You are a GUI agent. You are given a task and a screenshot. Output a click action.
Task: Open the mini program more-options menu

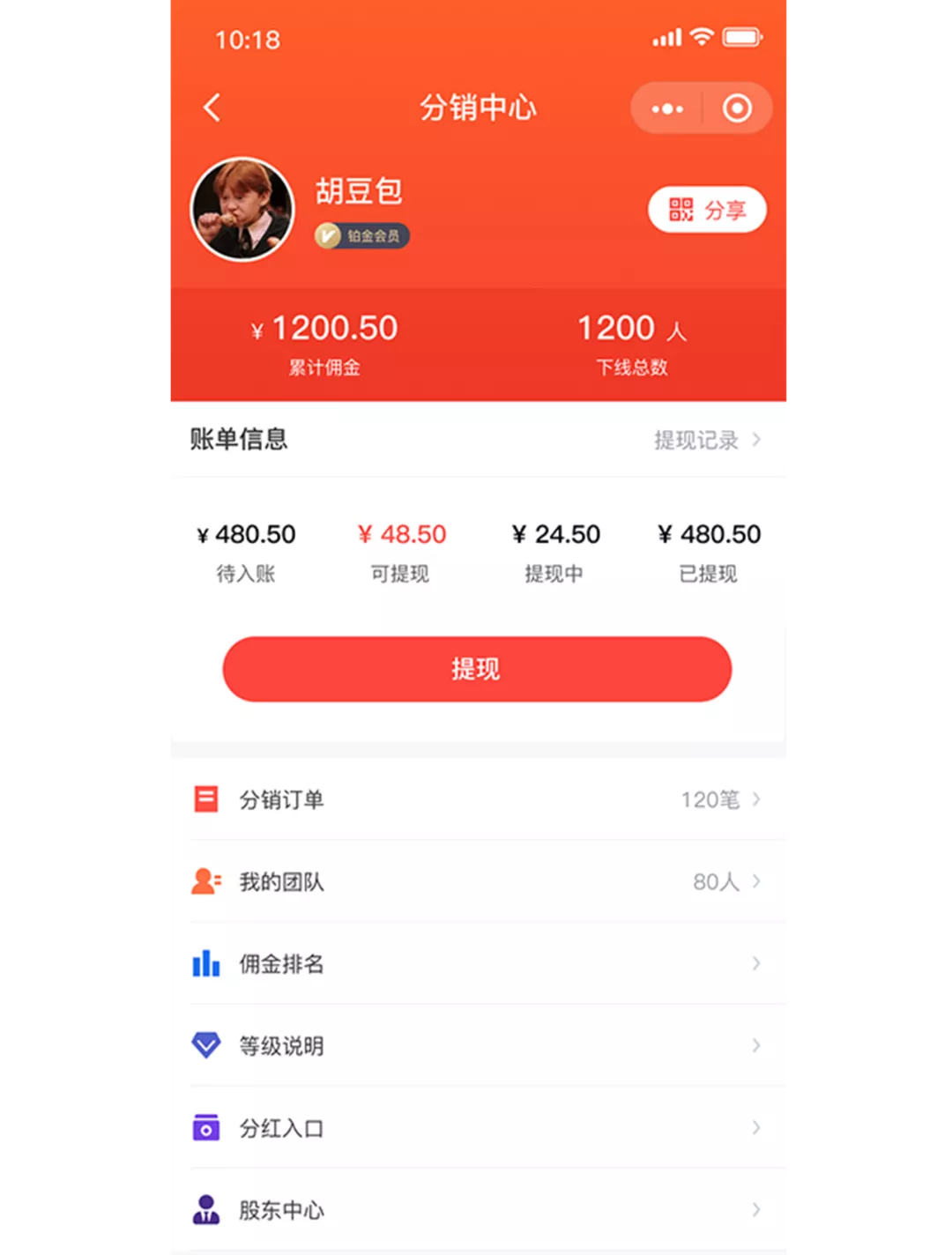(667, 108)
